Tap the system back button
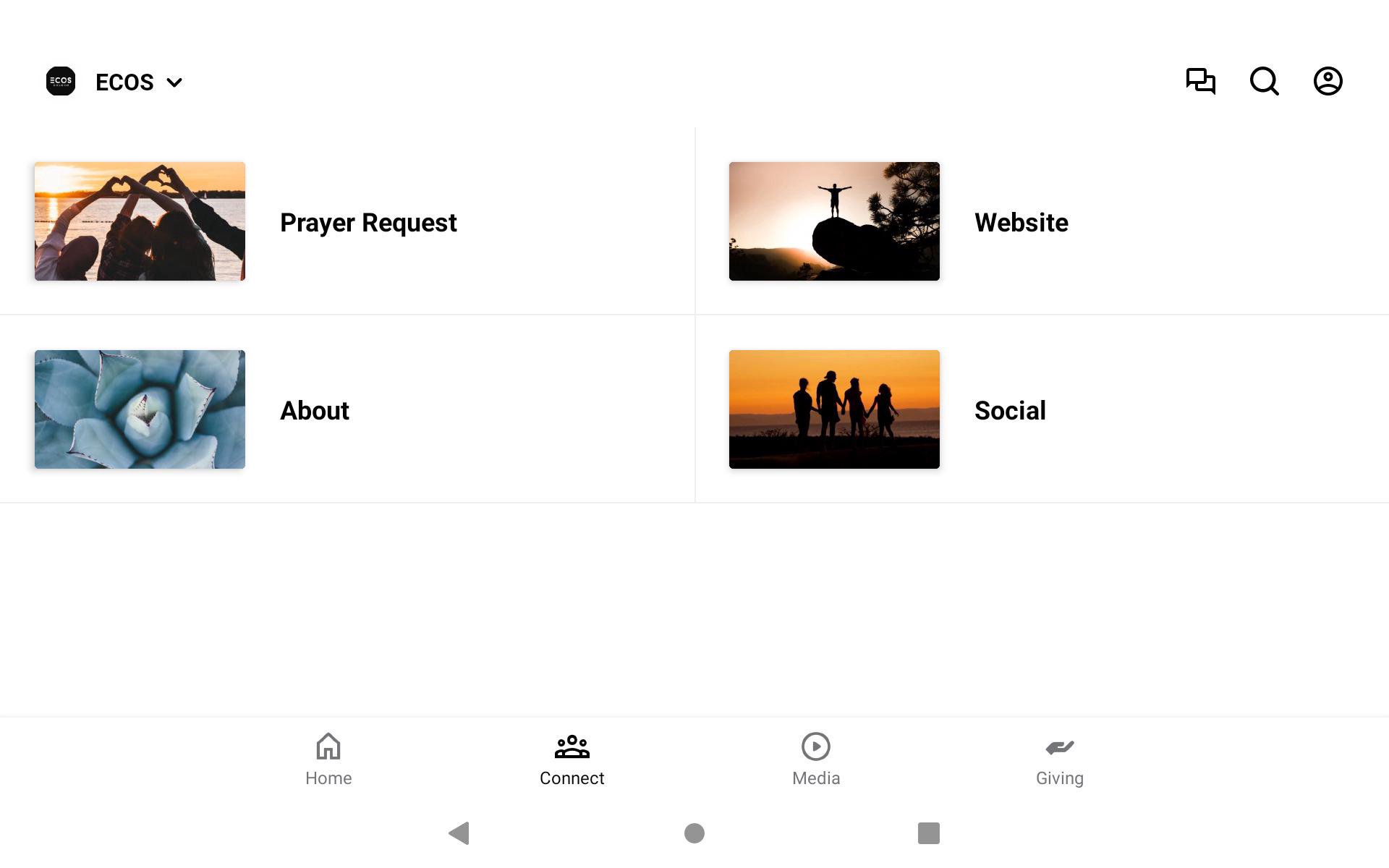Image resolution: width=1389 pixels, height=868 pixels. point(459,833)
